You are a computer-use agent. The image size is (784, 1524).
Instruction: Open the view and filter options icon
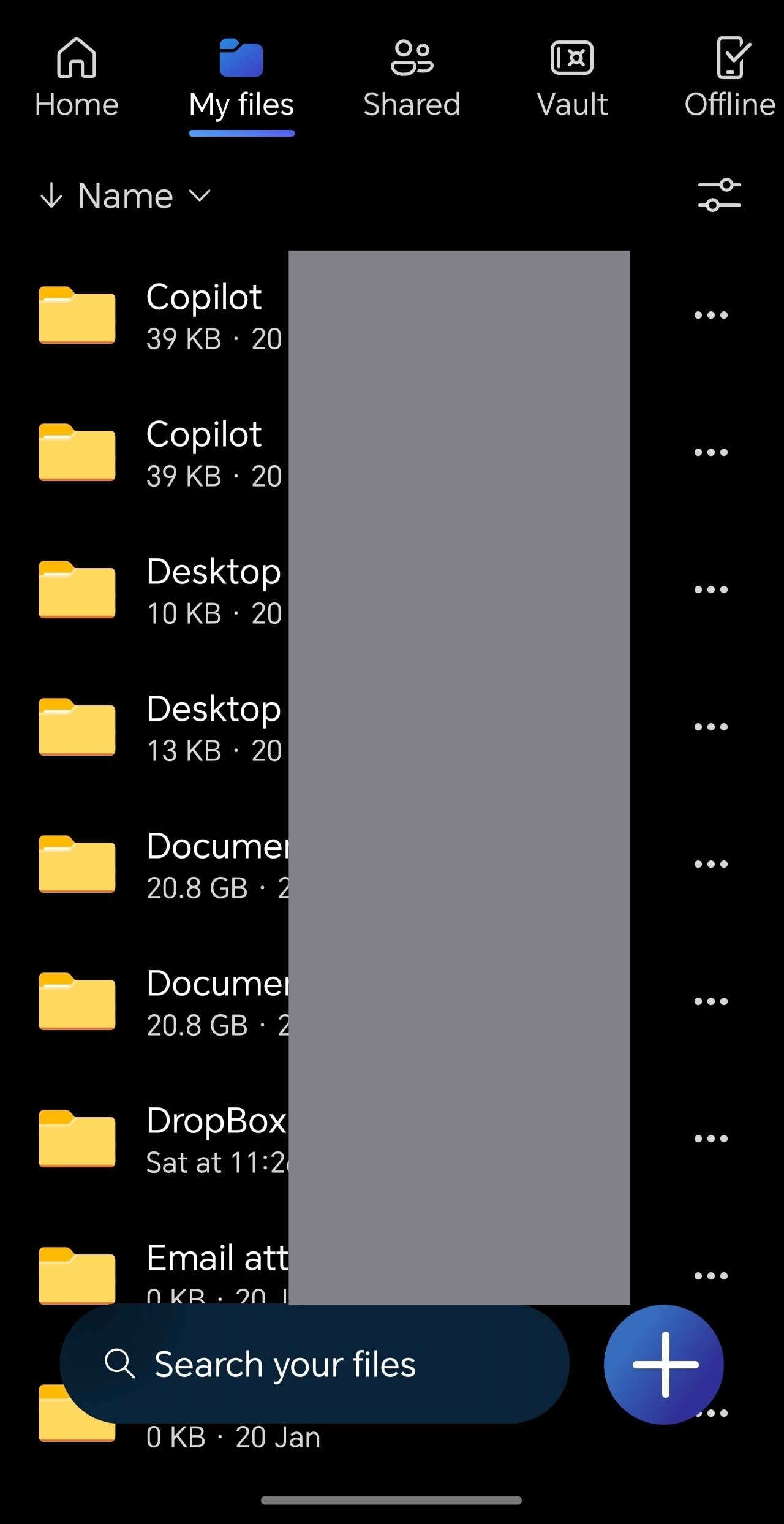[719, 195]
